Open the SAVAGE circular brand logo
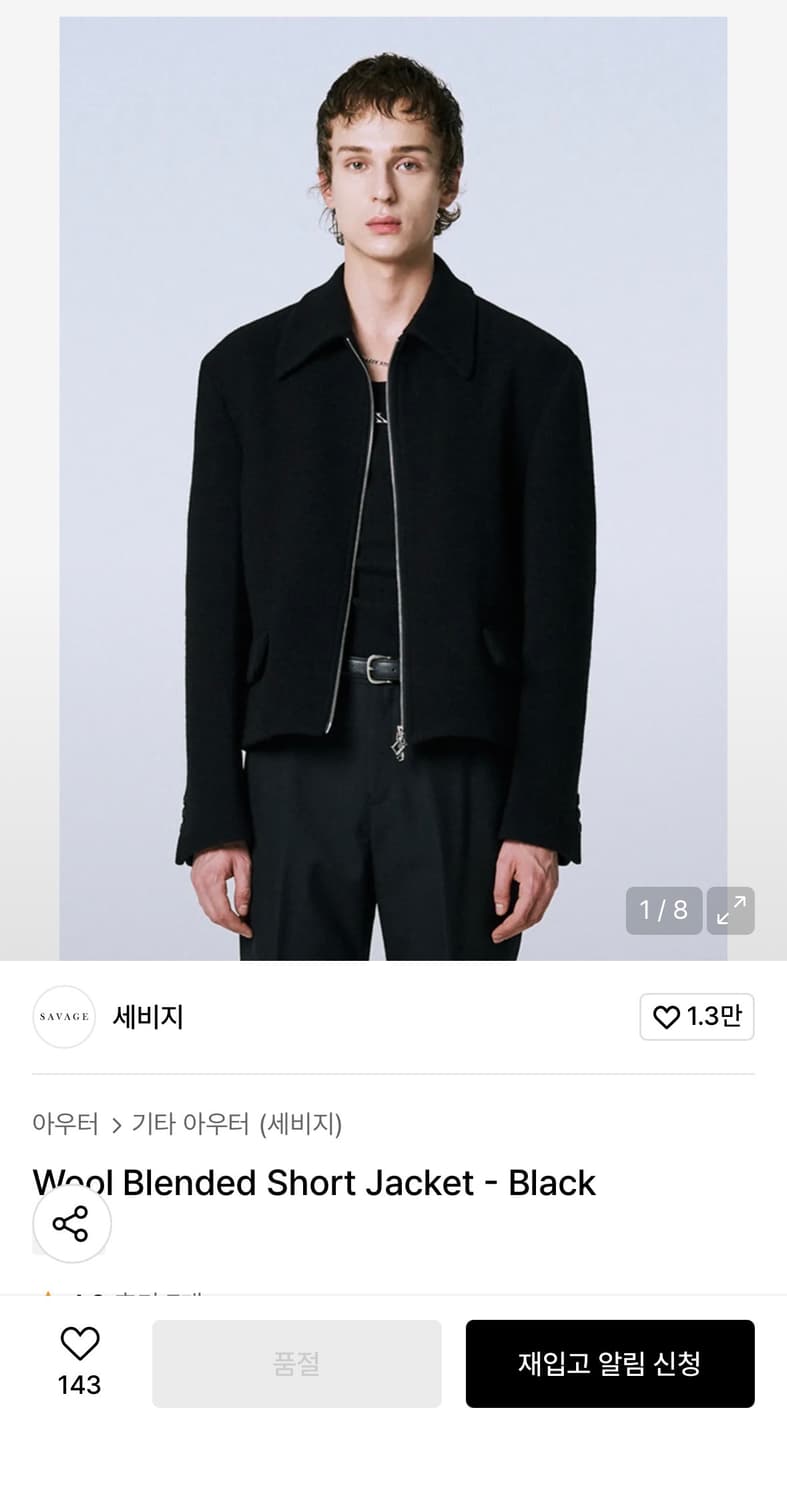Screen dimensions: 787x1500 click(63, 1016)
